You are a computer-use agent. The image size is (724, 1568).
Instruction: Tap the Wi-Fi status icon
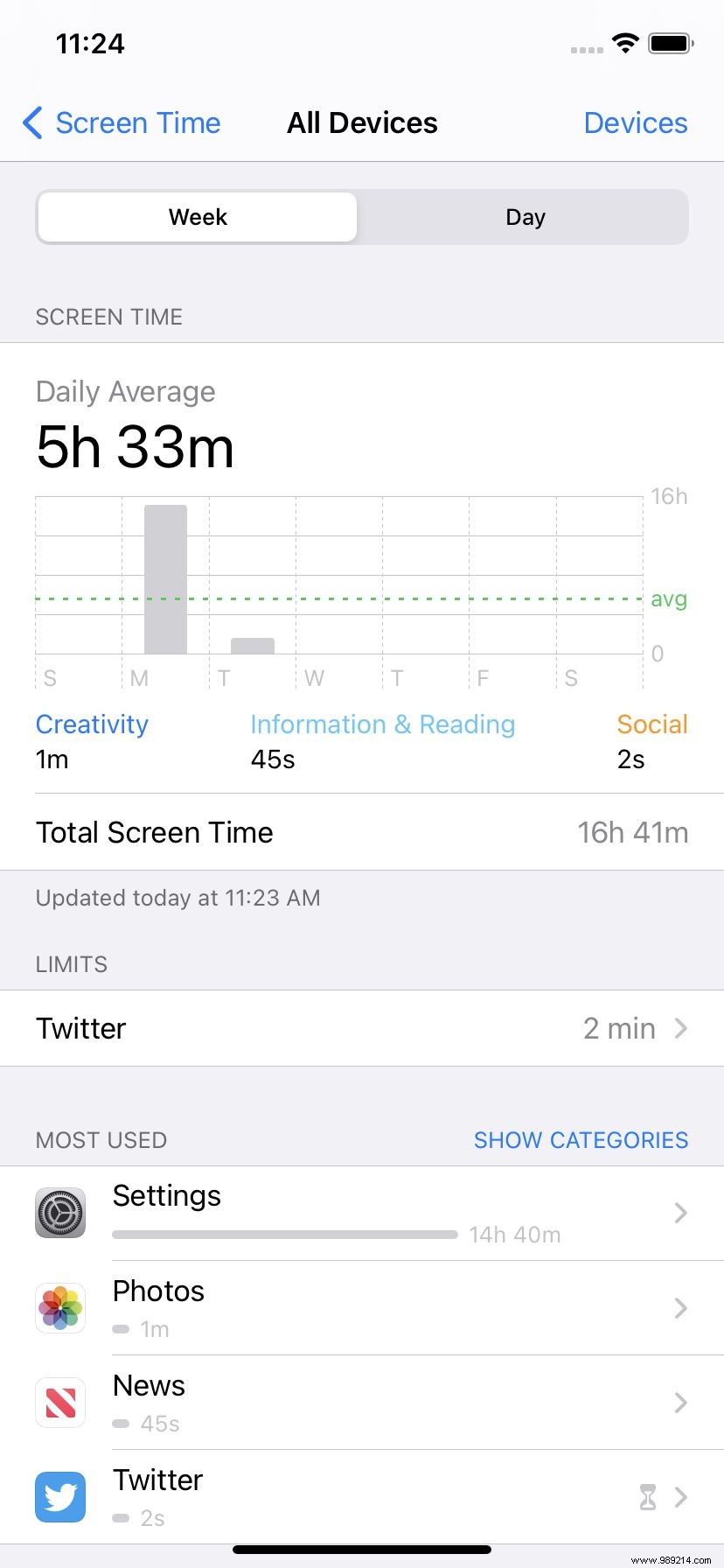[x=625, y=42]
